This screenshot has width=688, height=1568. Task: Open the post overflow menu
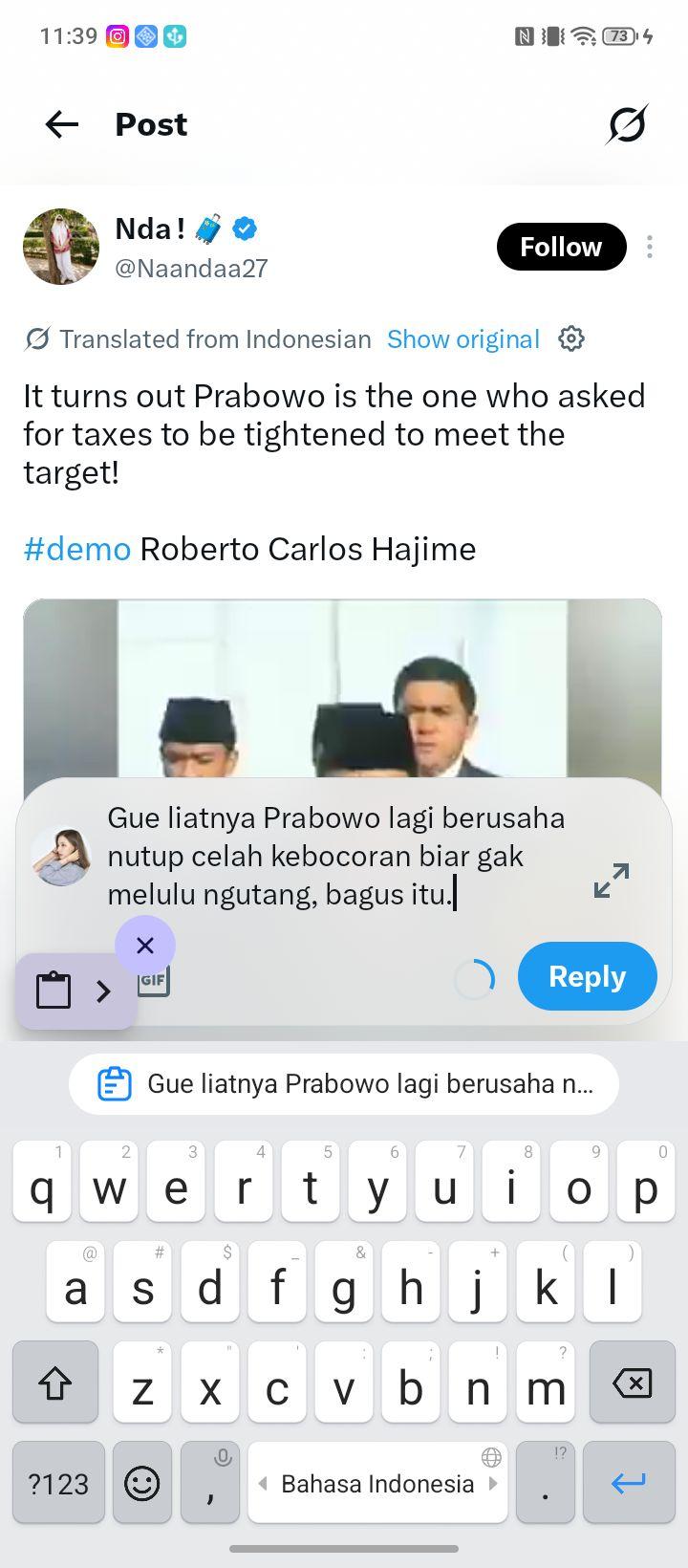(650, 247)
